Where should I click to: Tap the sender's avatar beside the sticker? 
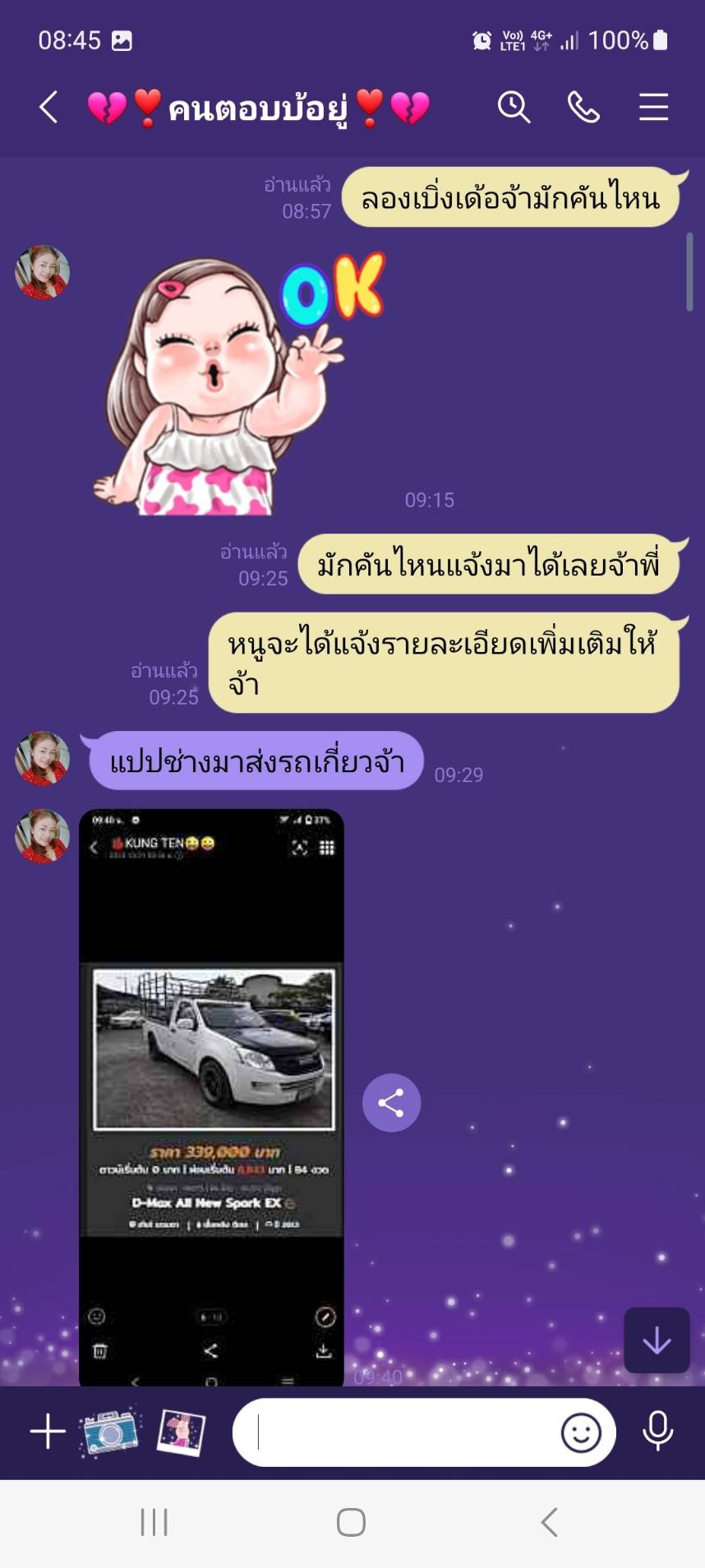coord(42,271)
